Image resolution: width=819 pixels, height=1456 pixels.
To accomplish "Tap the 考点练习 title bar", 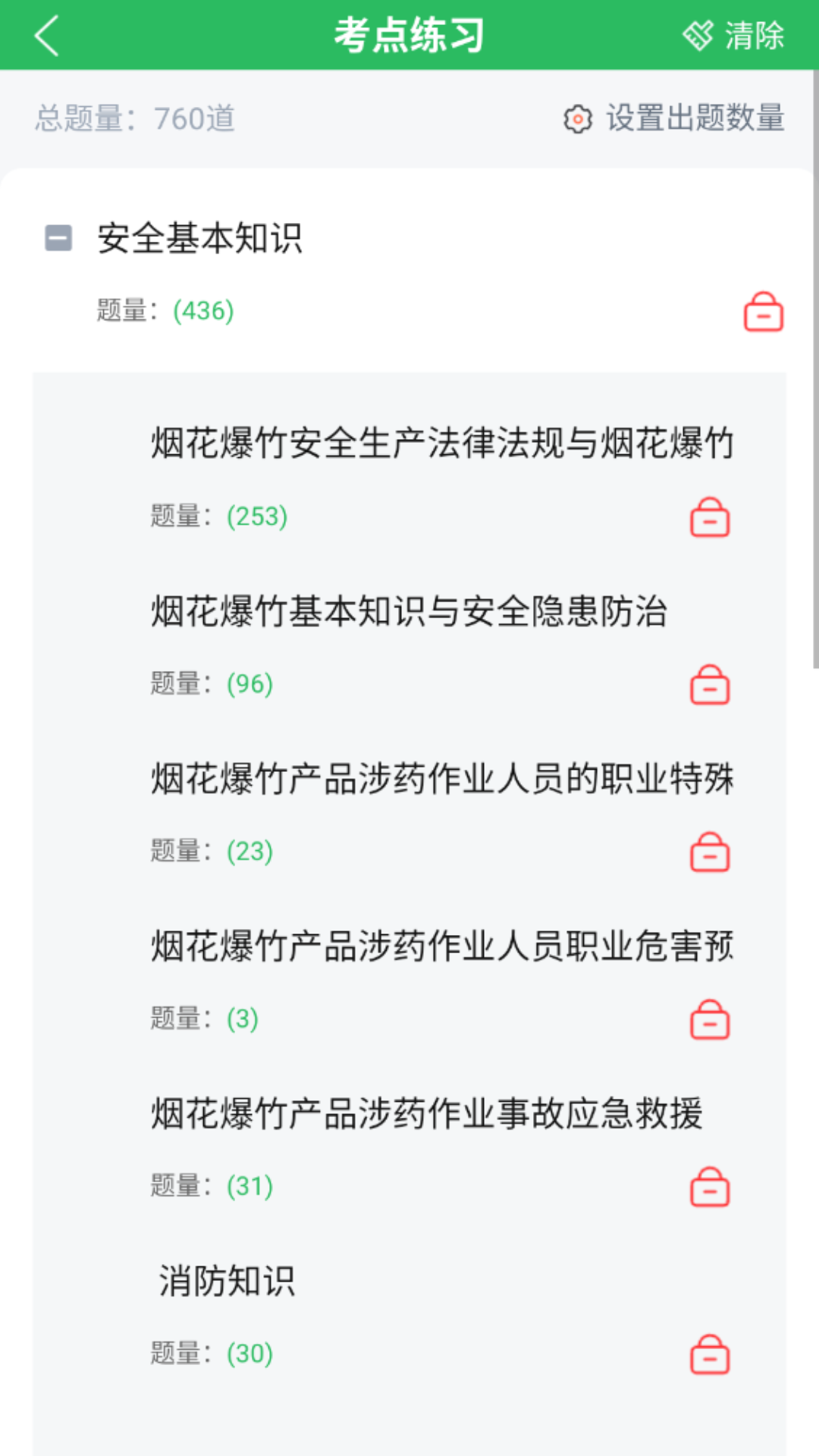I will (409, 35).
